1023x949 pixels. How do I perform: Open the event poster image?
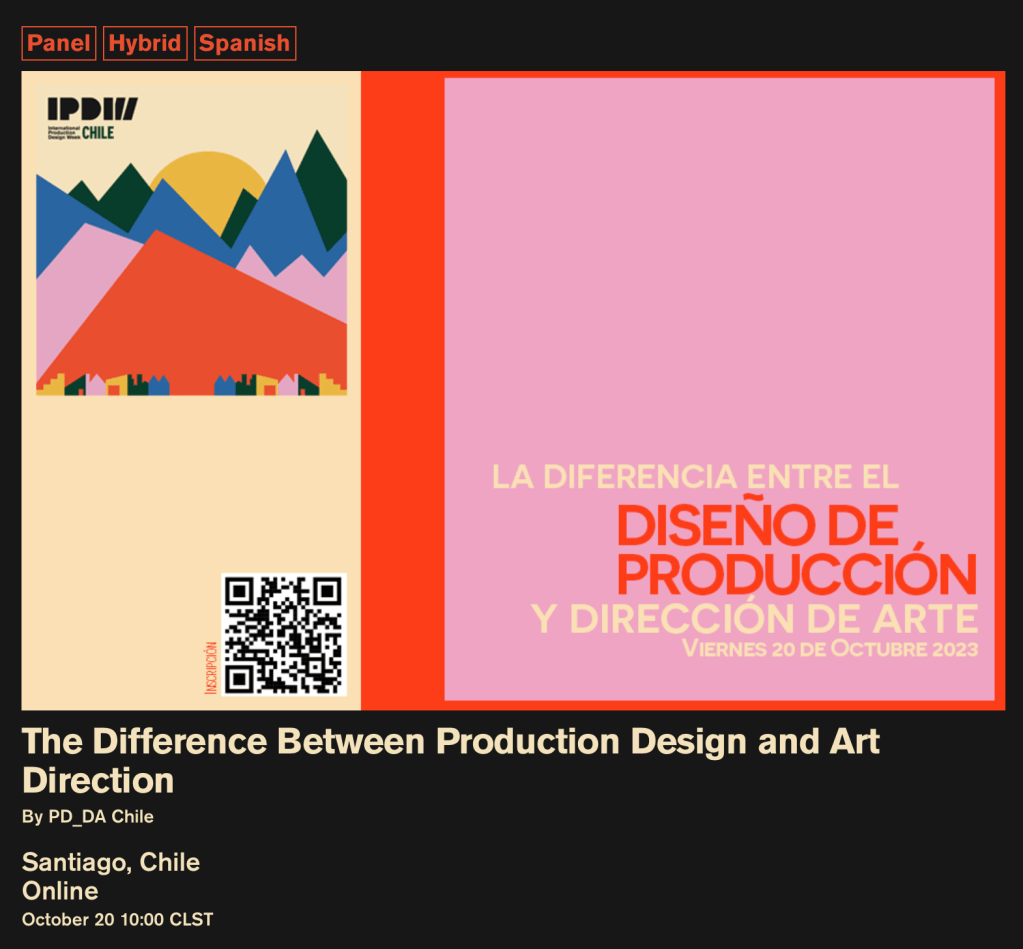pos(512,390)
